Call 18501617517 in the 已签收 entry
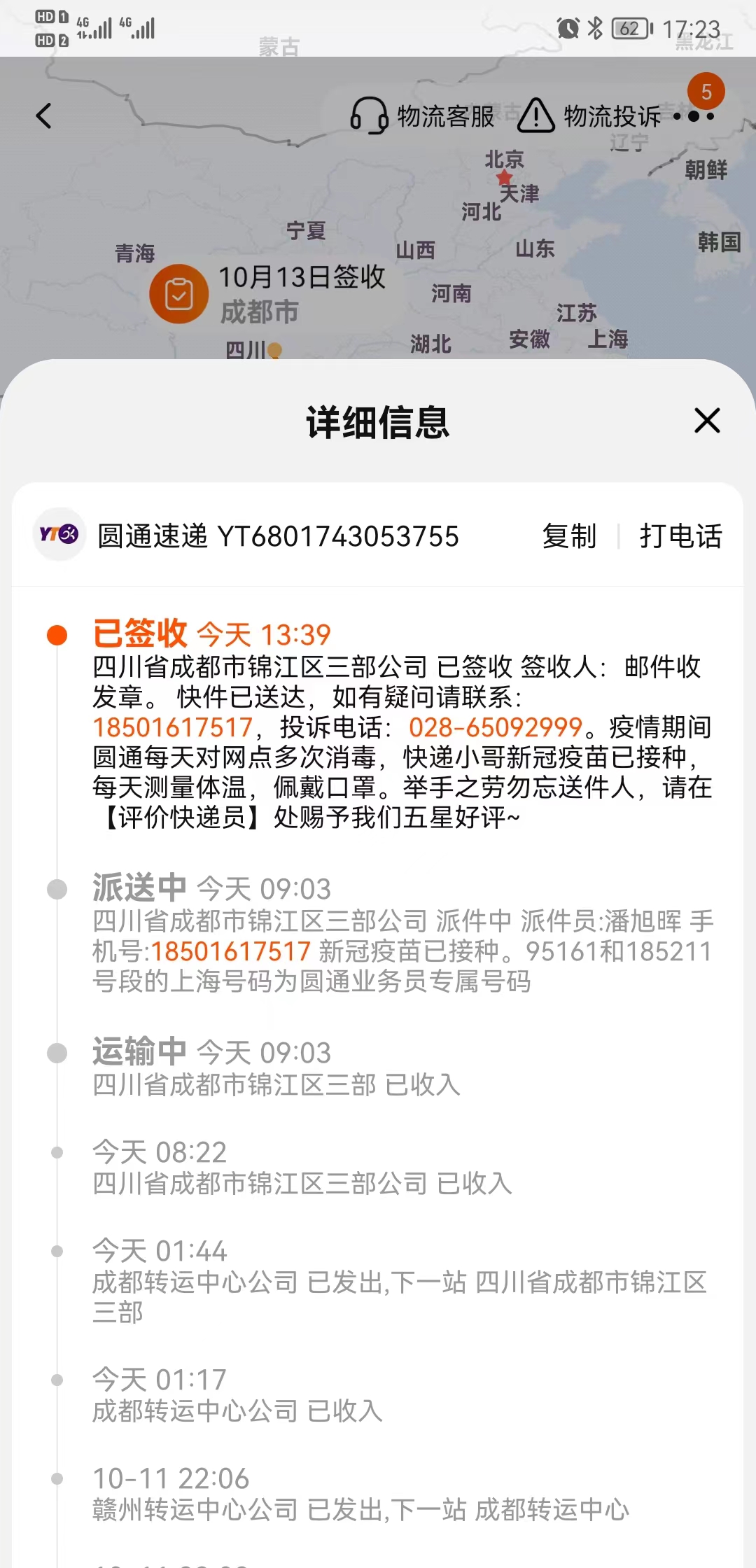The width and height of the screenshot is (756, 1568). pyautogui.click(x=172, y=727)
